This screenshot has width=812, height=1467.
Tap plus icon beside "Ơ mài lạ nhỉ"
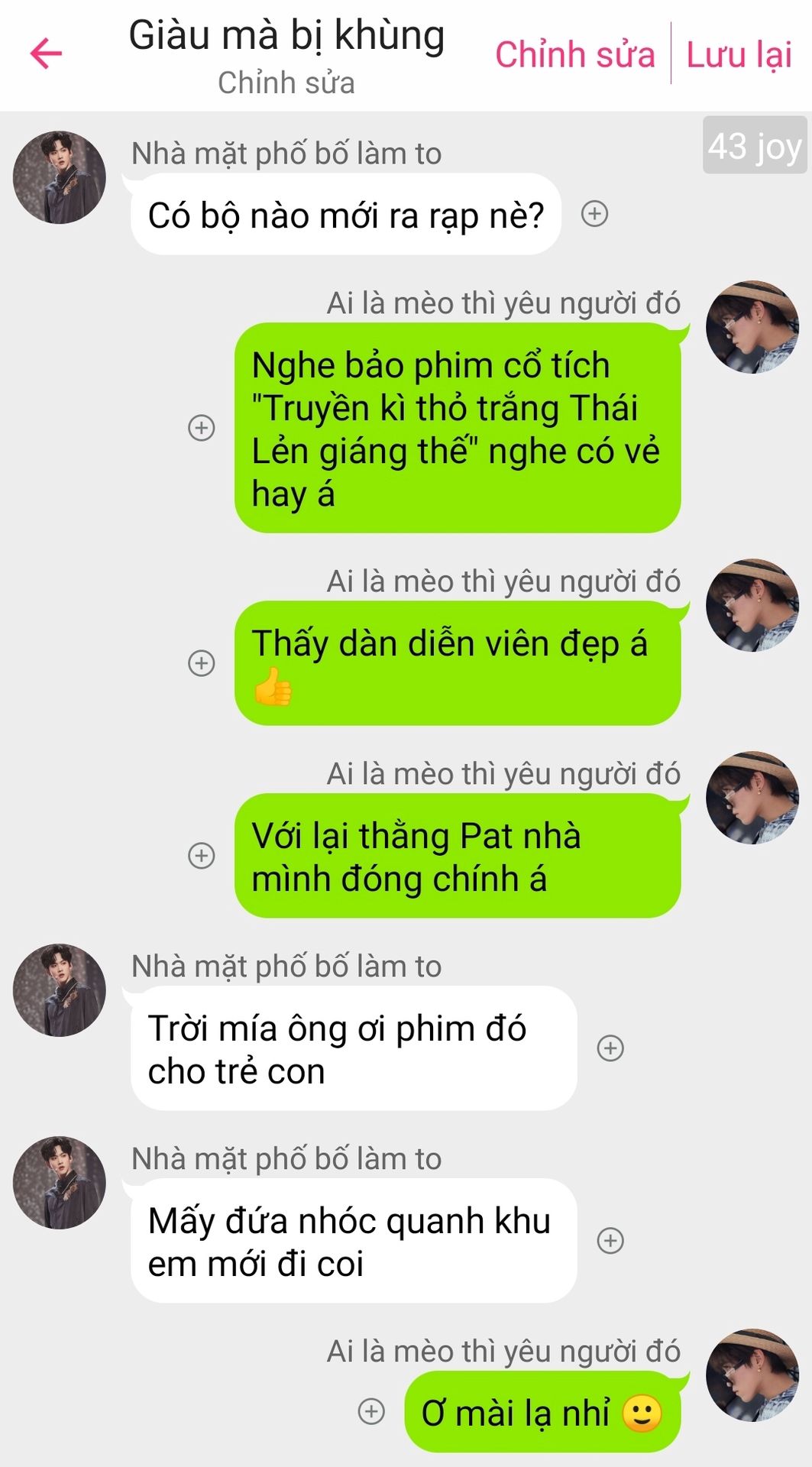coord(371,1411)
